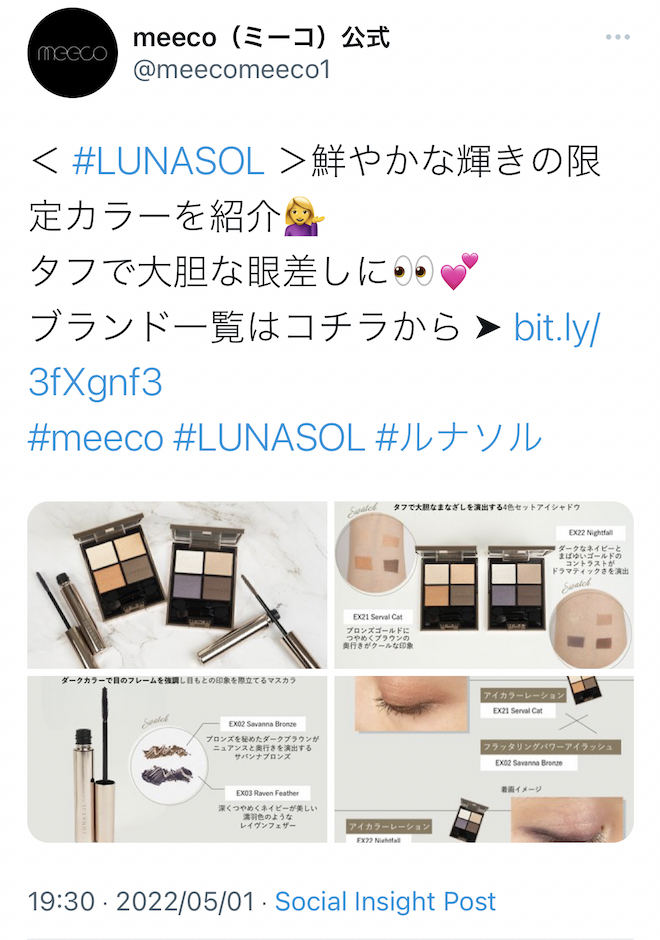Open the Social Insight Post source link

[385, 901]
